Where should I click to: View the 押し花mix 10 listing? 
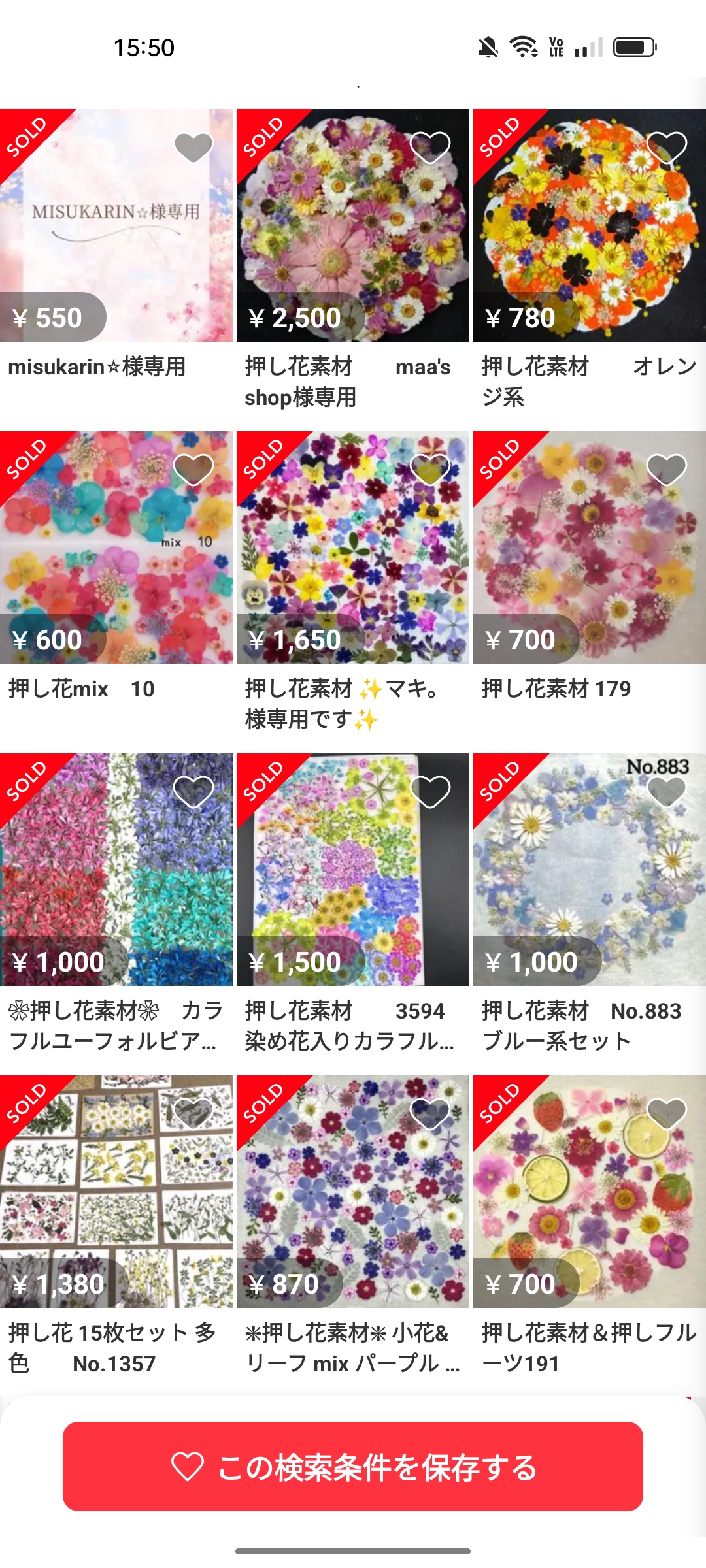pyautogui.click(x=116, y=547)
